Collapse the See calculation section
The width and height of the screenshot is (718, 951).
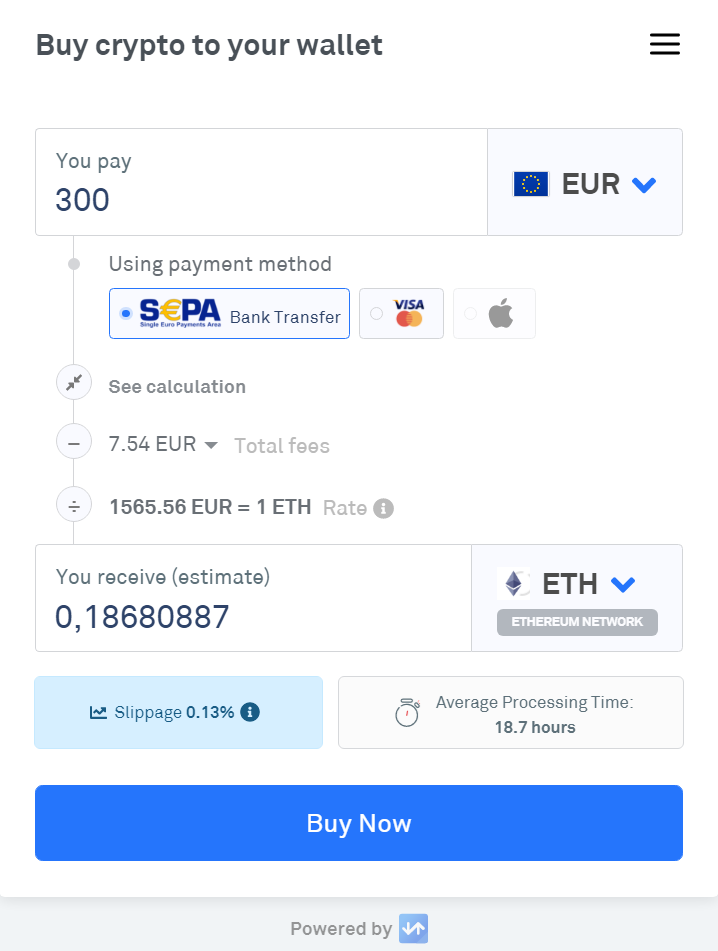click(x=74, y=383)
